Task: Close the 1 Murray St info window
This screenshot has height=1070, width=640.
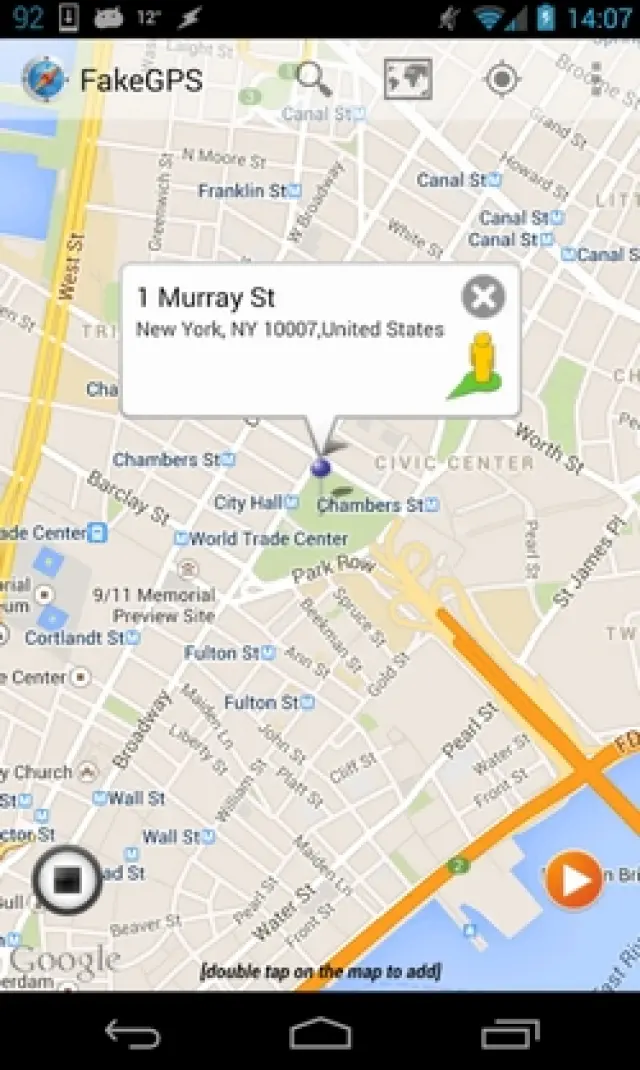Action: (483, 297)
